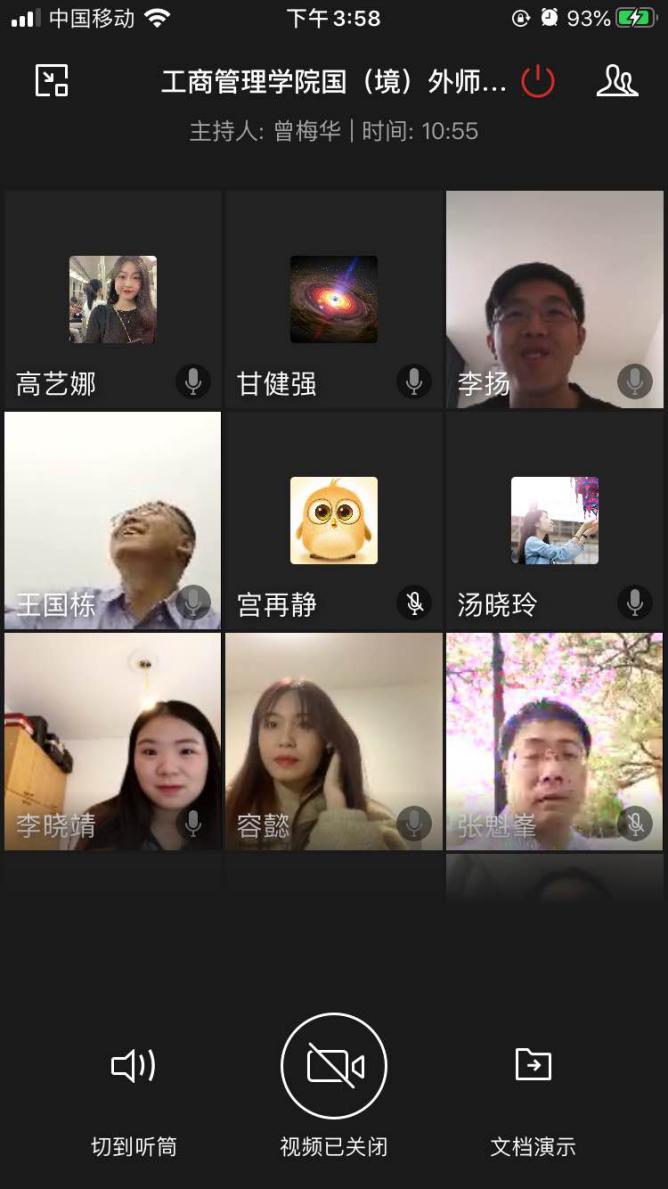Open 汤晓玲's participant tile

555,520
